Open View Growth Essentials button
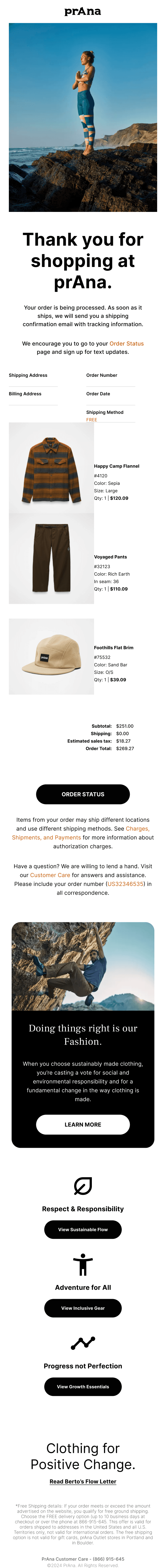This screenshot has height=1568, width=166. tap(83, 1386)
